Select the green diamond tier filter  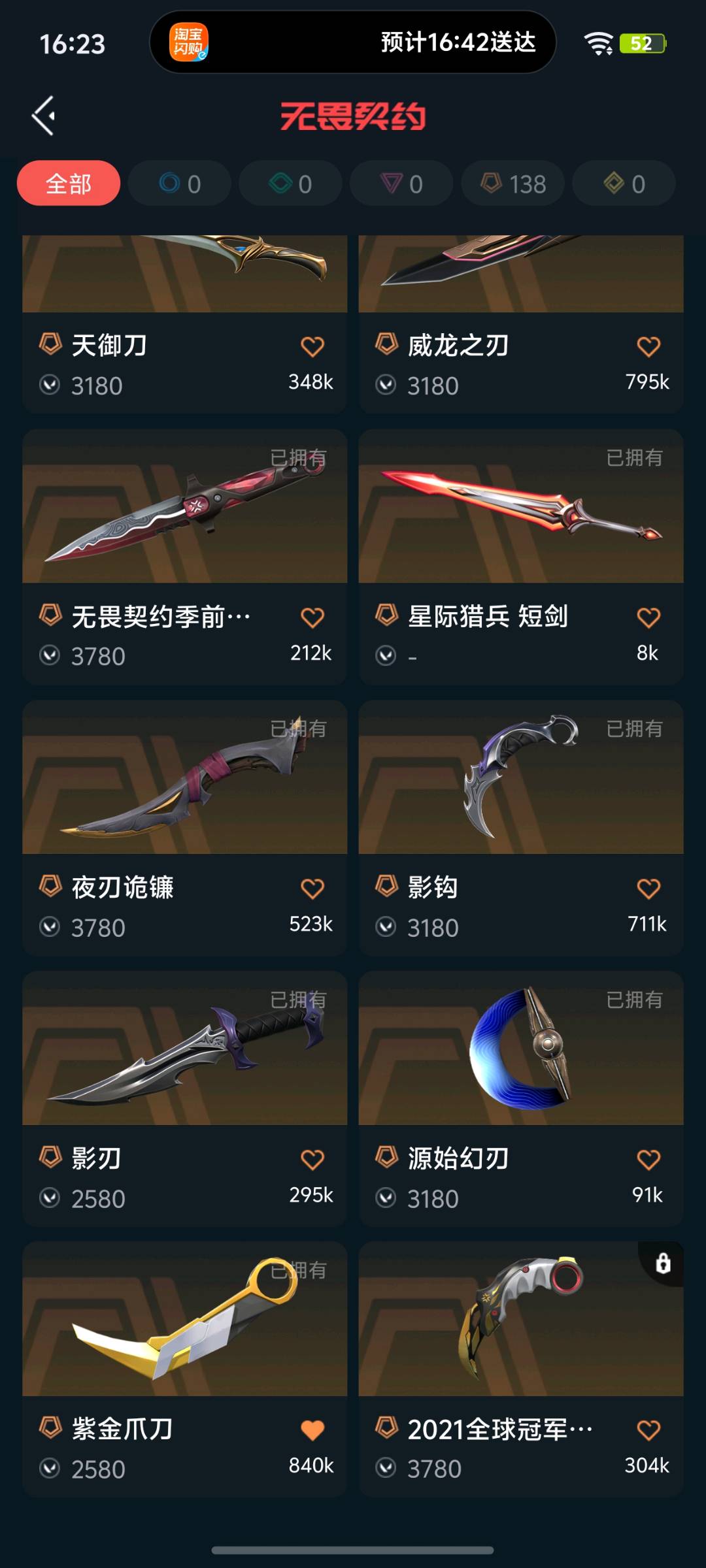[290, 184]
